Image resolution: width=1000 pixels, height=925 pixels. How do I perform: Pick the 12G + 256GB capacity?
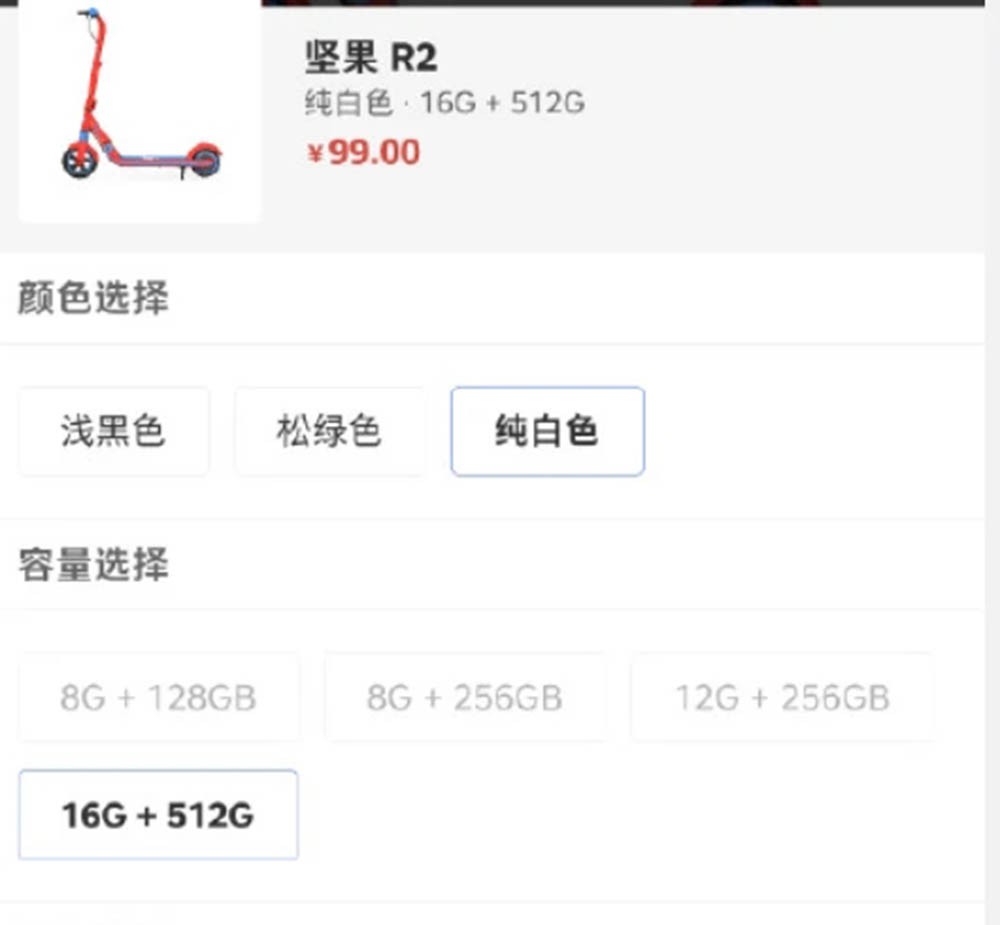tap(781, 697)
